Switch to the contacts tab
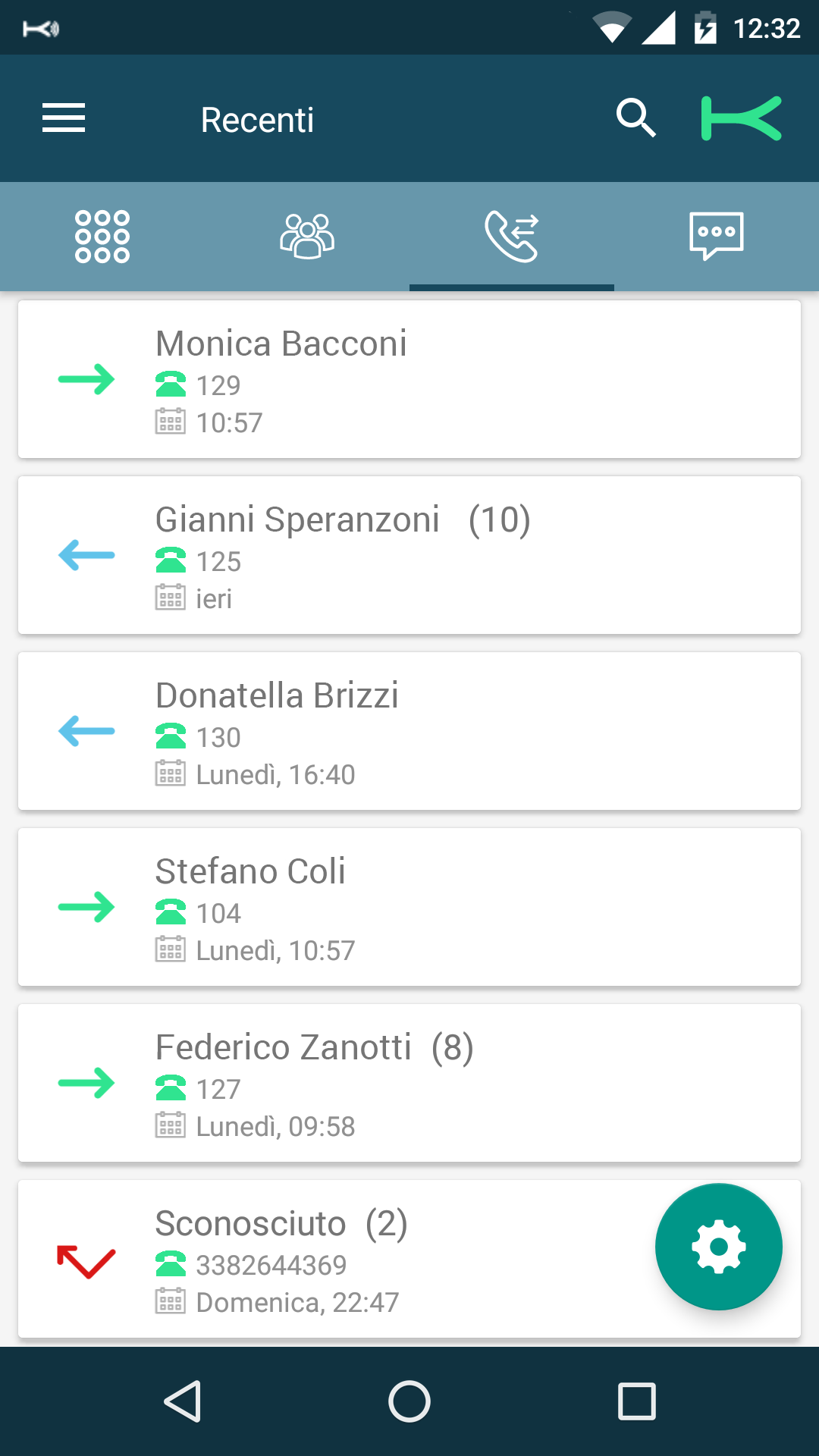This screenshot has height=1456, width=819. [307, 237]
